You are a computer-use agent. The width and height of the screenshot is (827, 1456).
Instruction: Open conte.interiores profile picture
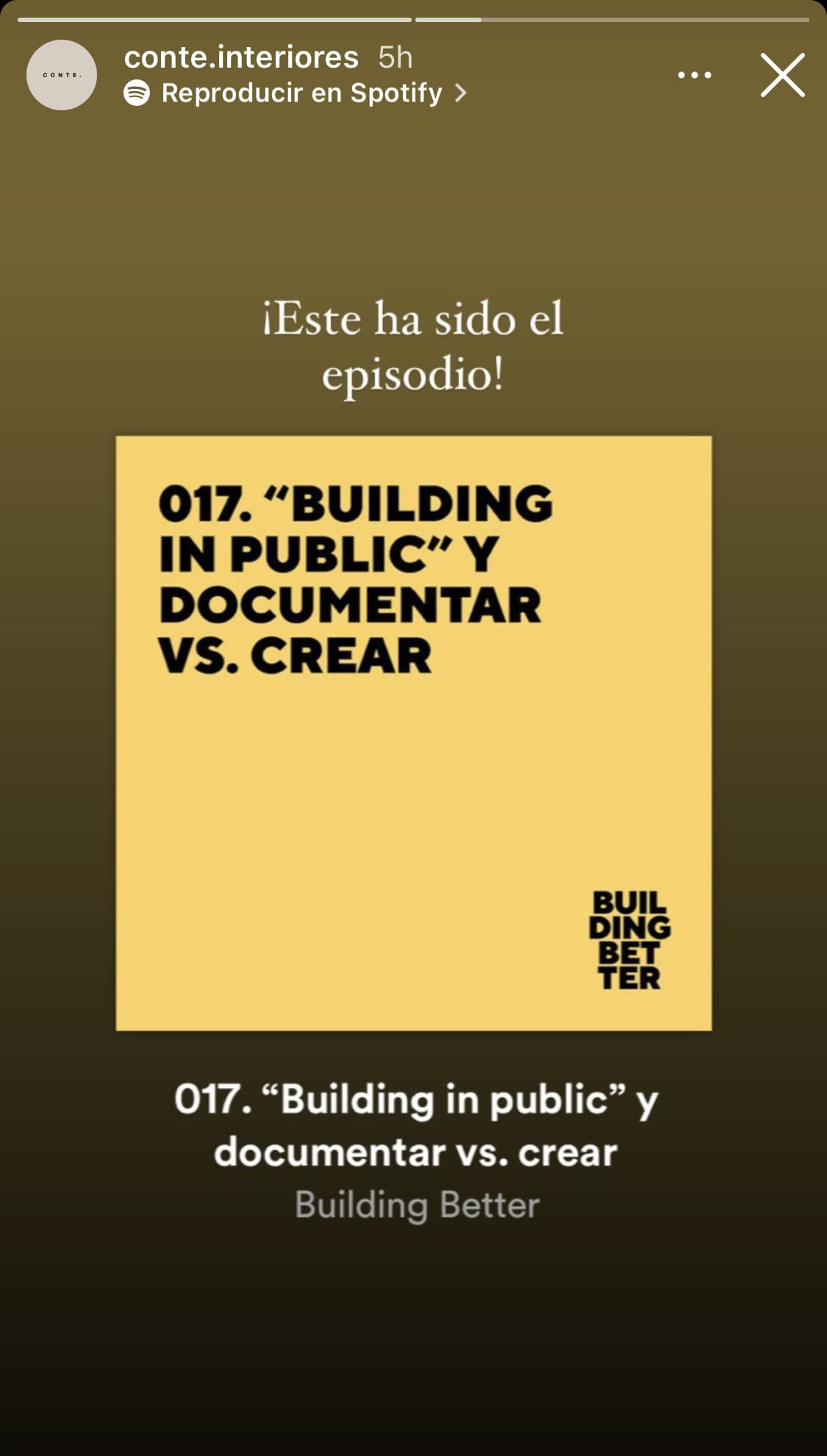pyautogui.click(x=62, y=75)
